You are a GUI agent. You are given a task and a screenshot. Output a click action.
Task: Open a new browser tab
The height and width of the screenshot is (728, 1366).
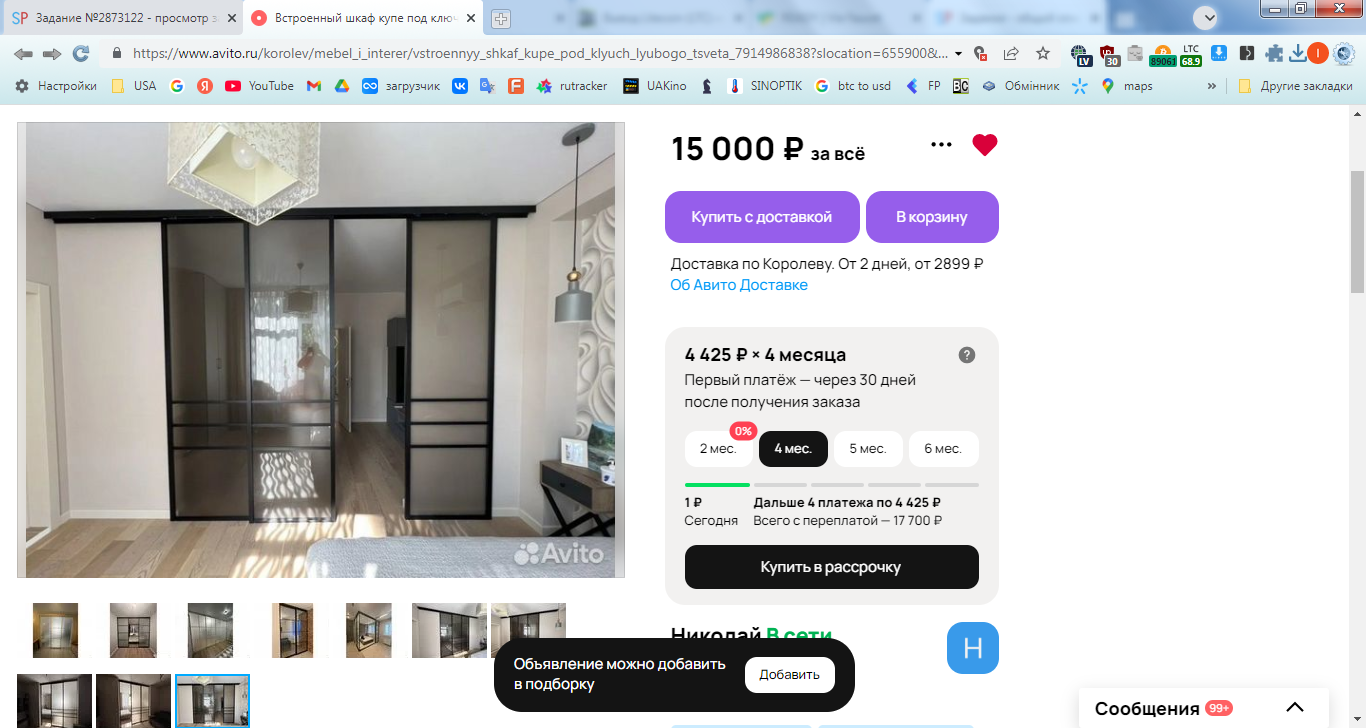click(x=500, y=18)
